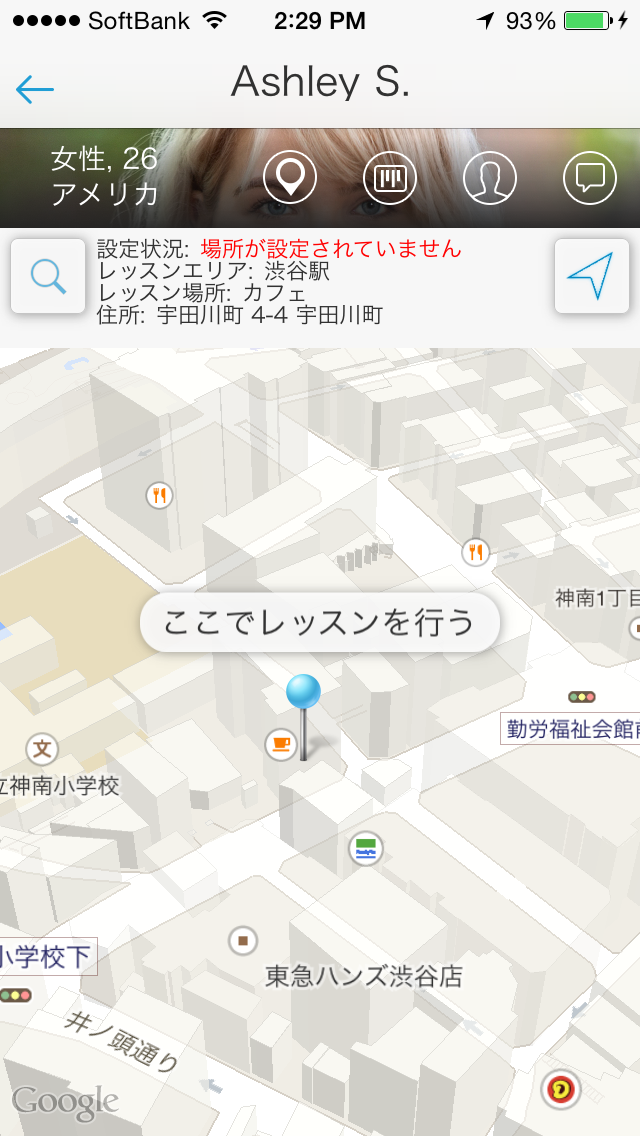Tap the magnifier search button
This screenshot has width=640, height=1136.
tap(48, 275)
